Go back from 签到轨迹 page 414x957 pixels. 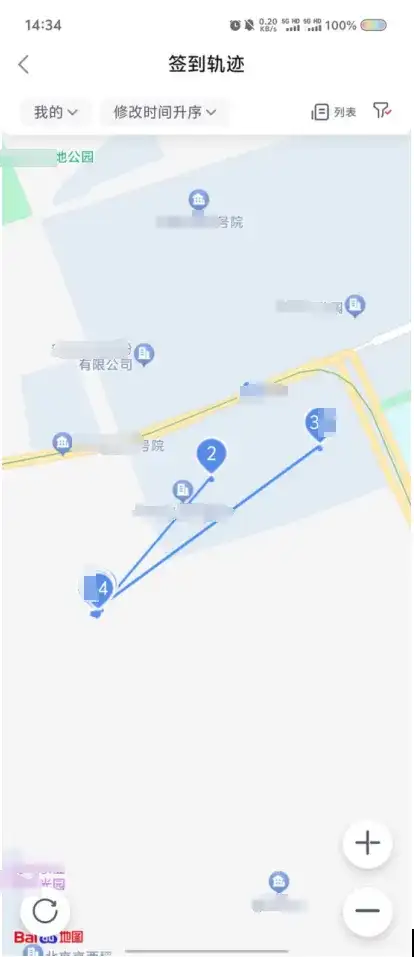click(x=24, y=64)
